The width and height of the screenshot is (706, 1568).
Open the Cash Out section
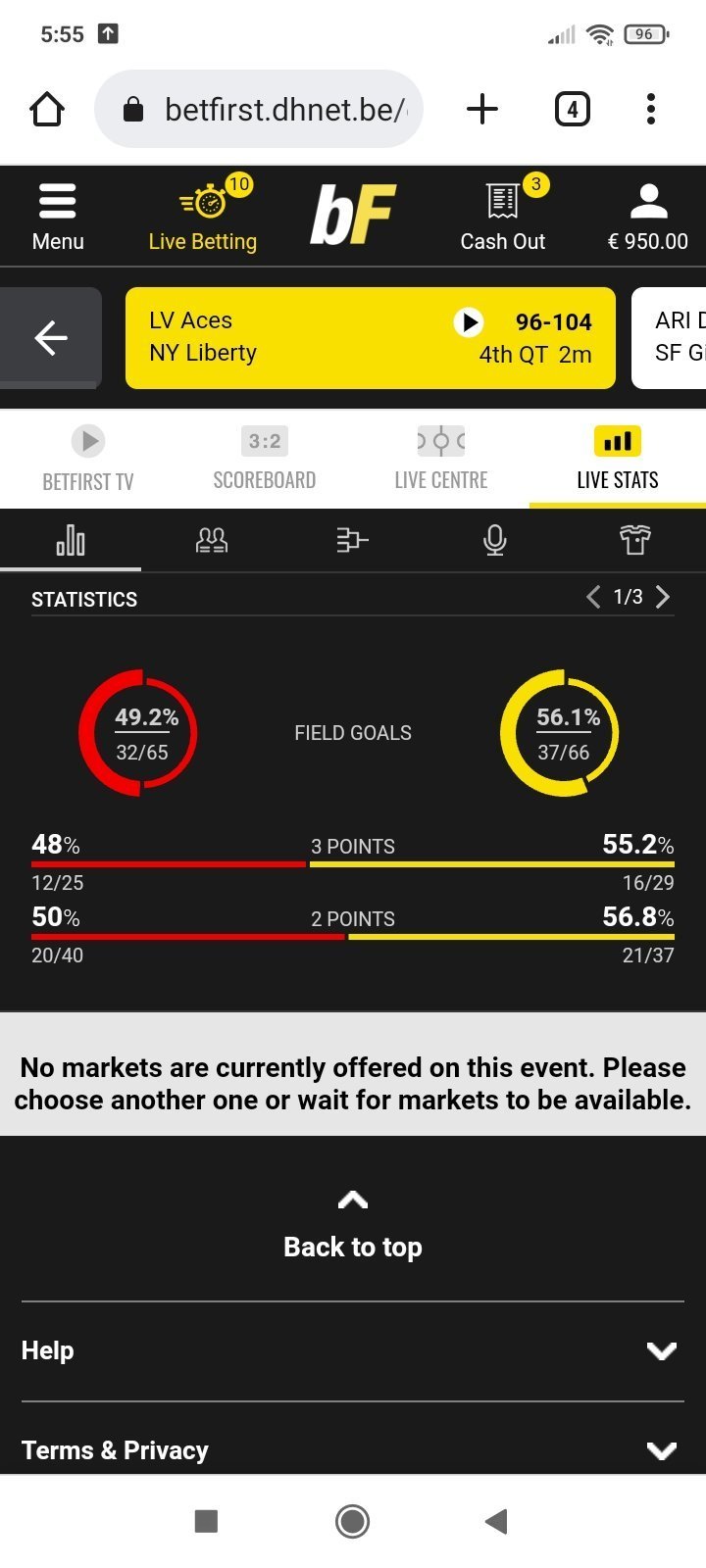click(x=503, y=217)
